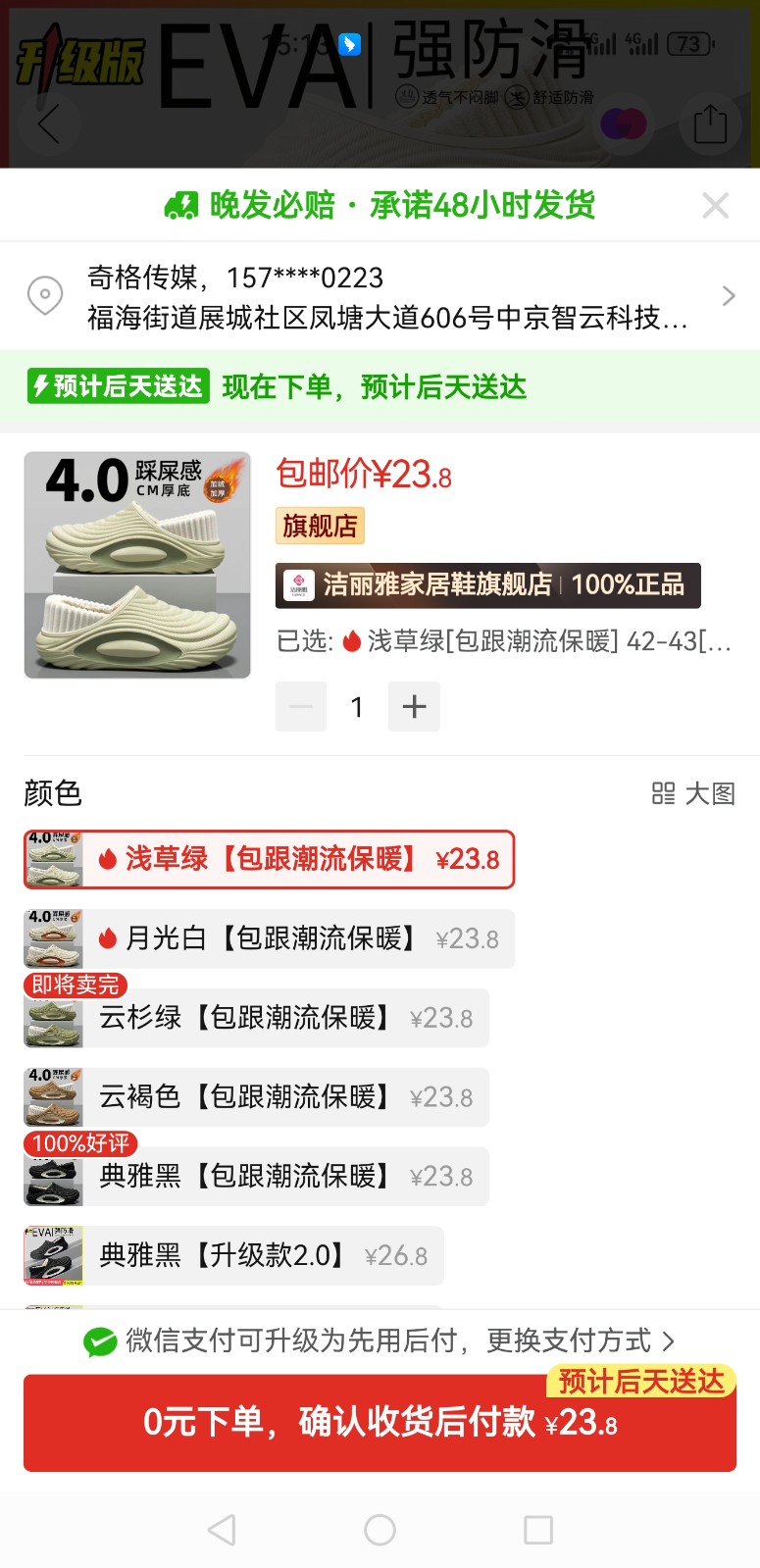Open 洁丽雅家居鞋旗舰店 store badge
The image size is (760, 1568).
coord(487,585)
